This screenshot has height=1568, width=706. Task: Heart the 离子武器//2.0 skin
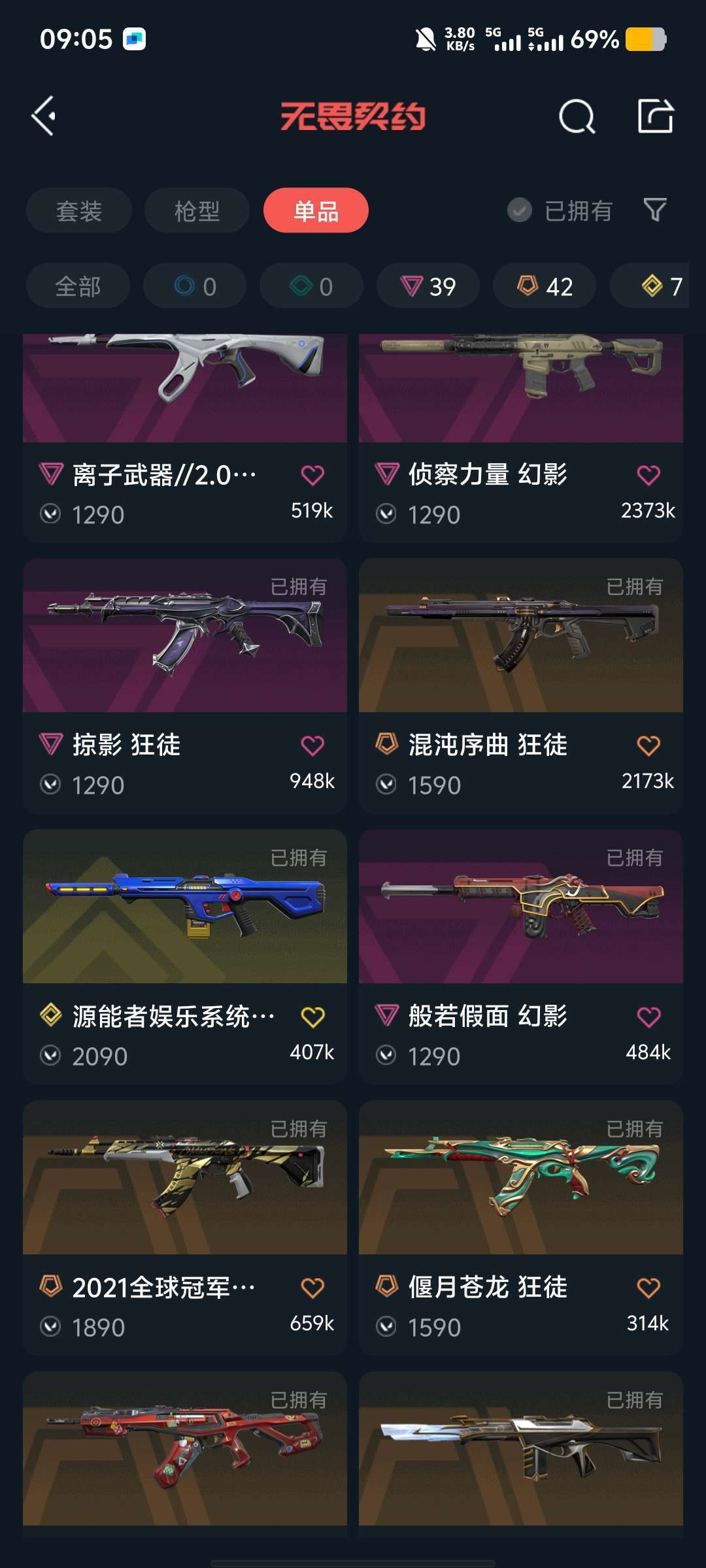click(x=312, y=475)
